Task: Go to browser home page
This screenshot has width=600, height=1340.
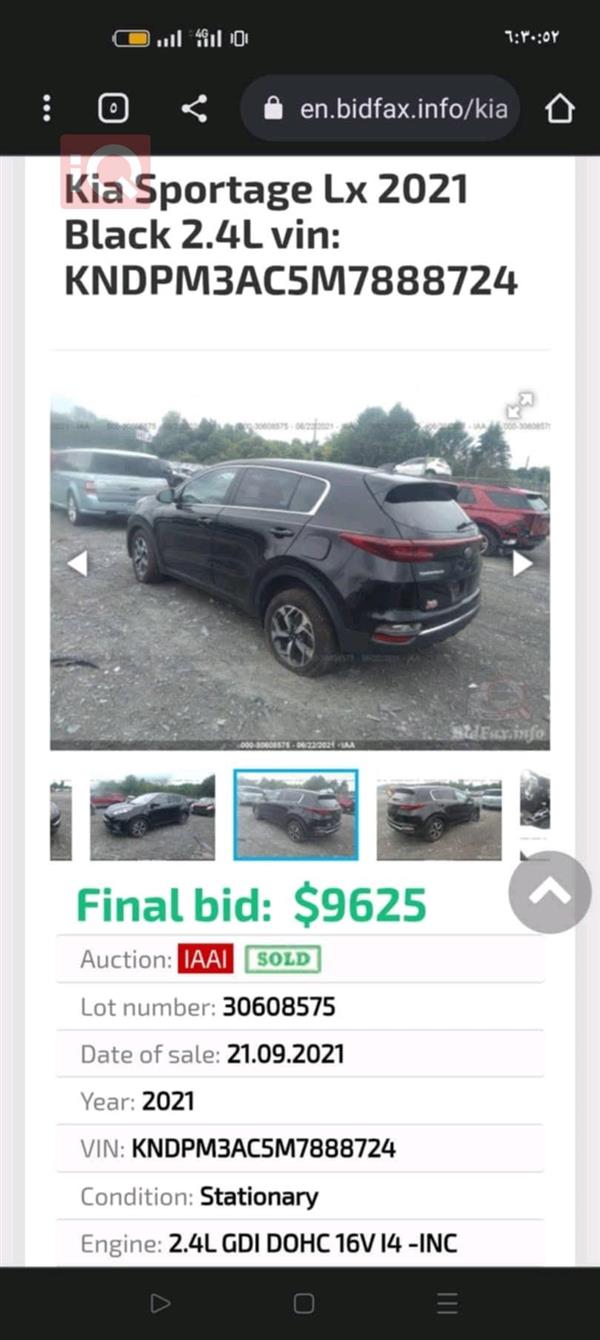Action: click(x=560, y=108)
